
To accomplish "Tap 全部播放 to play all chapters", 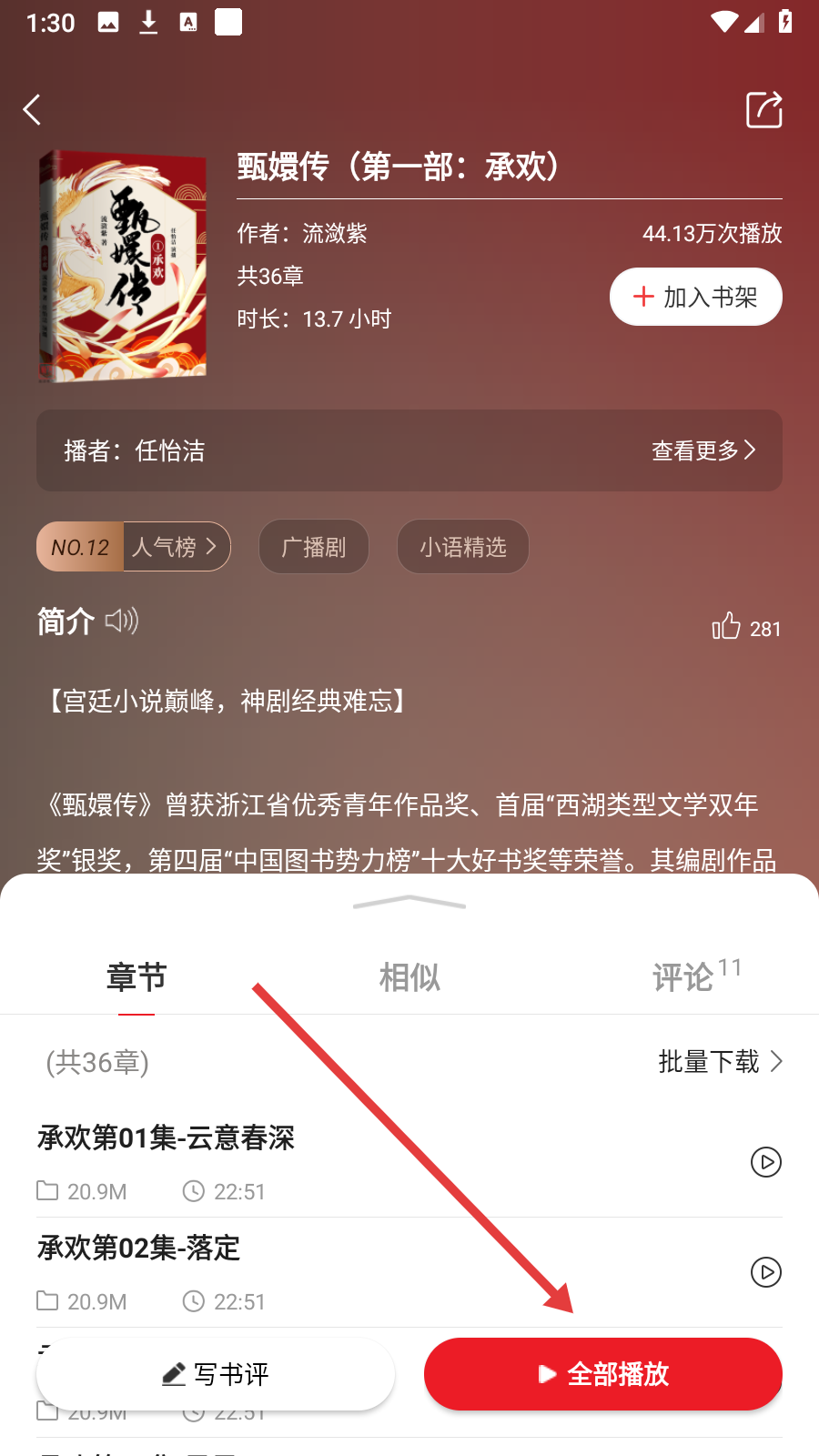I will pyautogui.click(x=602, y=1374).
